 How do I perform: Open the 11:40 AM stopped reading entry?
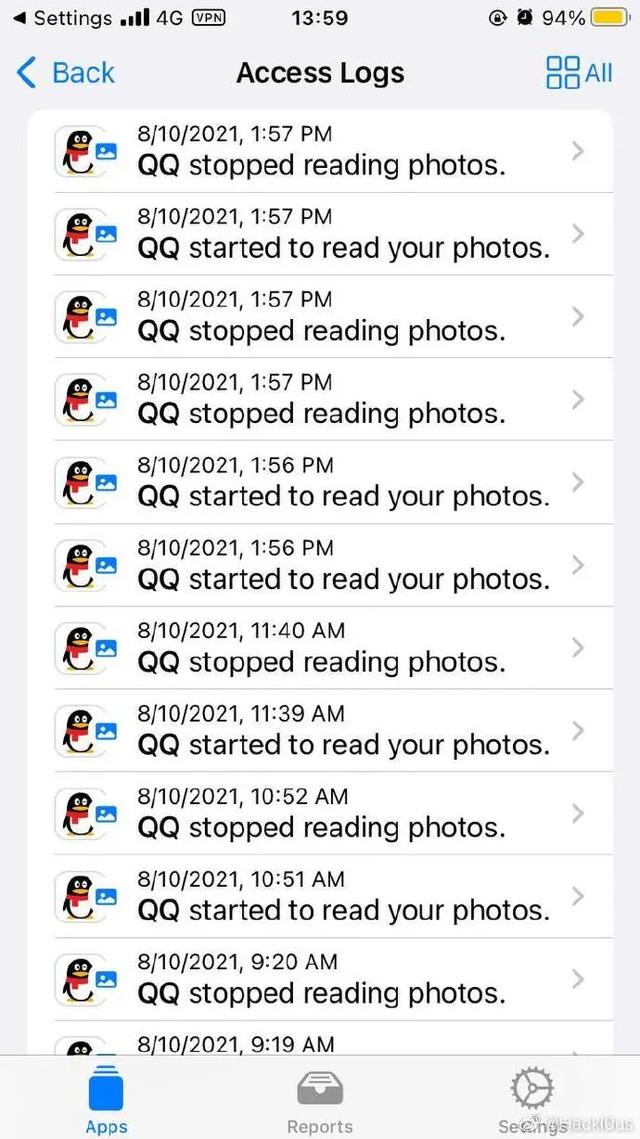click(x=320, y=648)
